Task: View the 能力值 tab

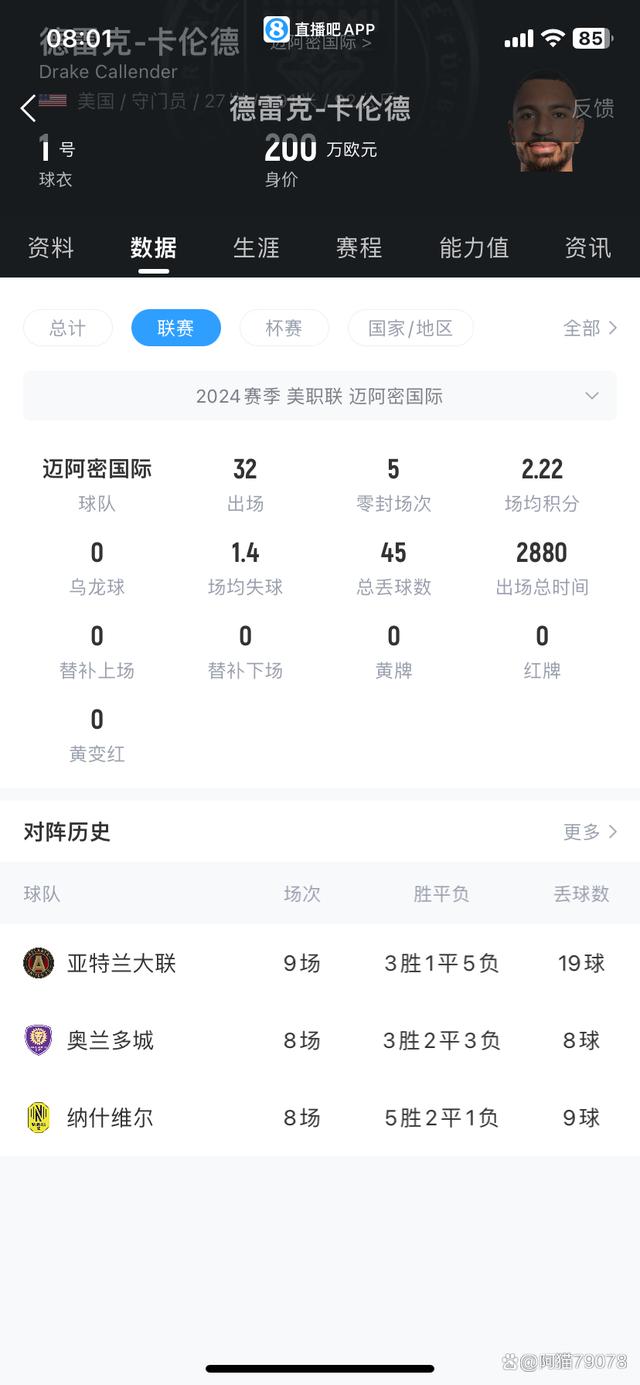Action: pyautogui.click(x=474, y=247)
